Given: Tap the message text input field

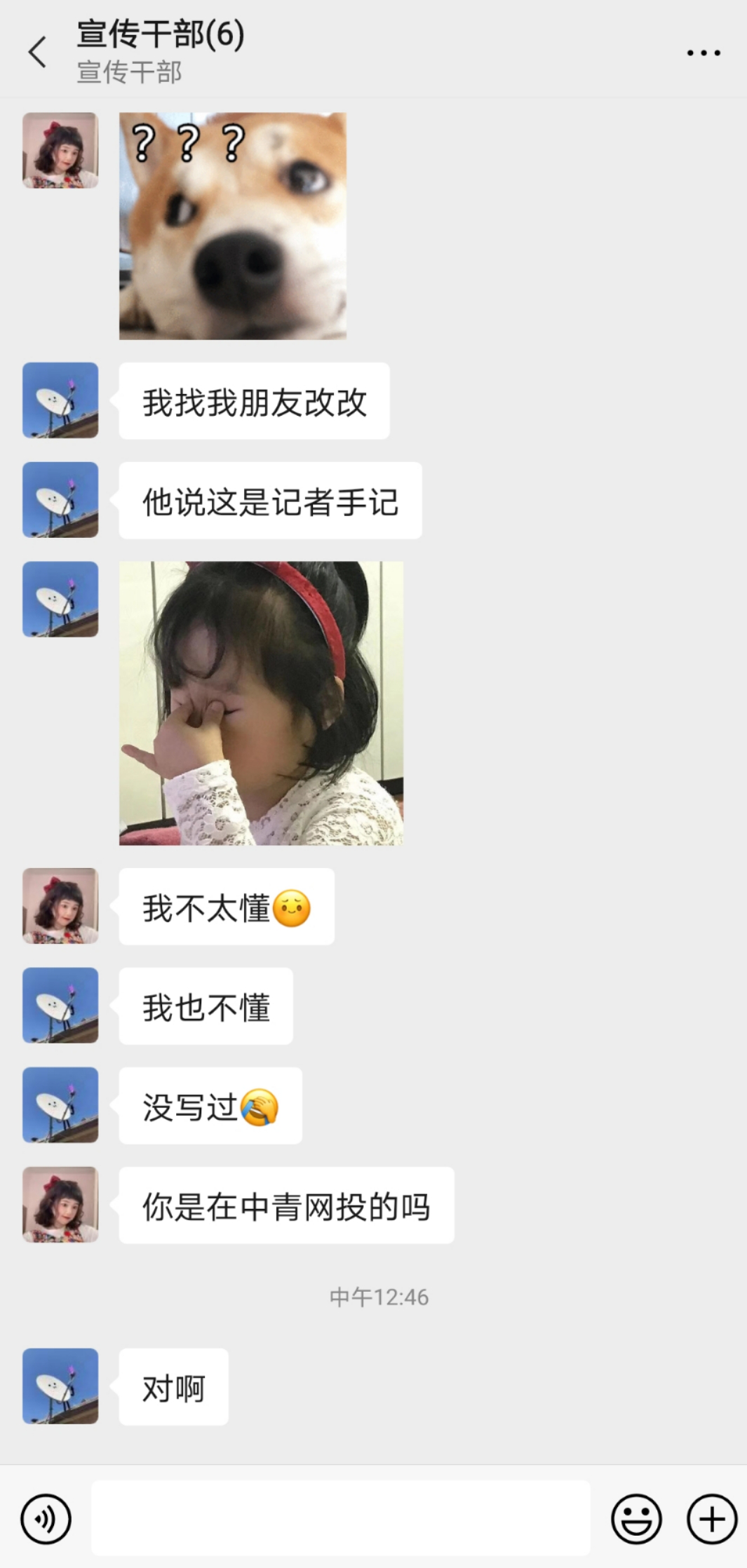Looking at the screenshot, I should [x=340, y=1518].
